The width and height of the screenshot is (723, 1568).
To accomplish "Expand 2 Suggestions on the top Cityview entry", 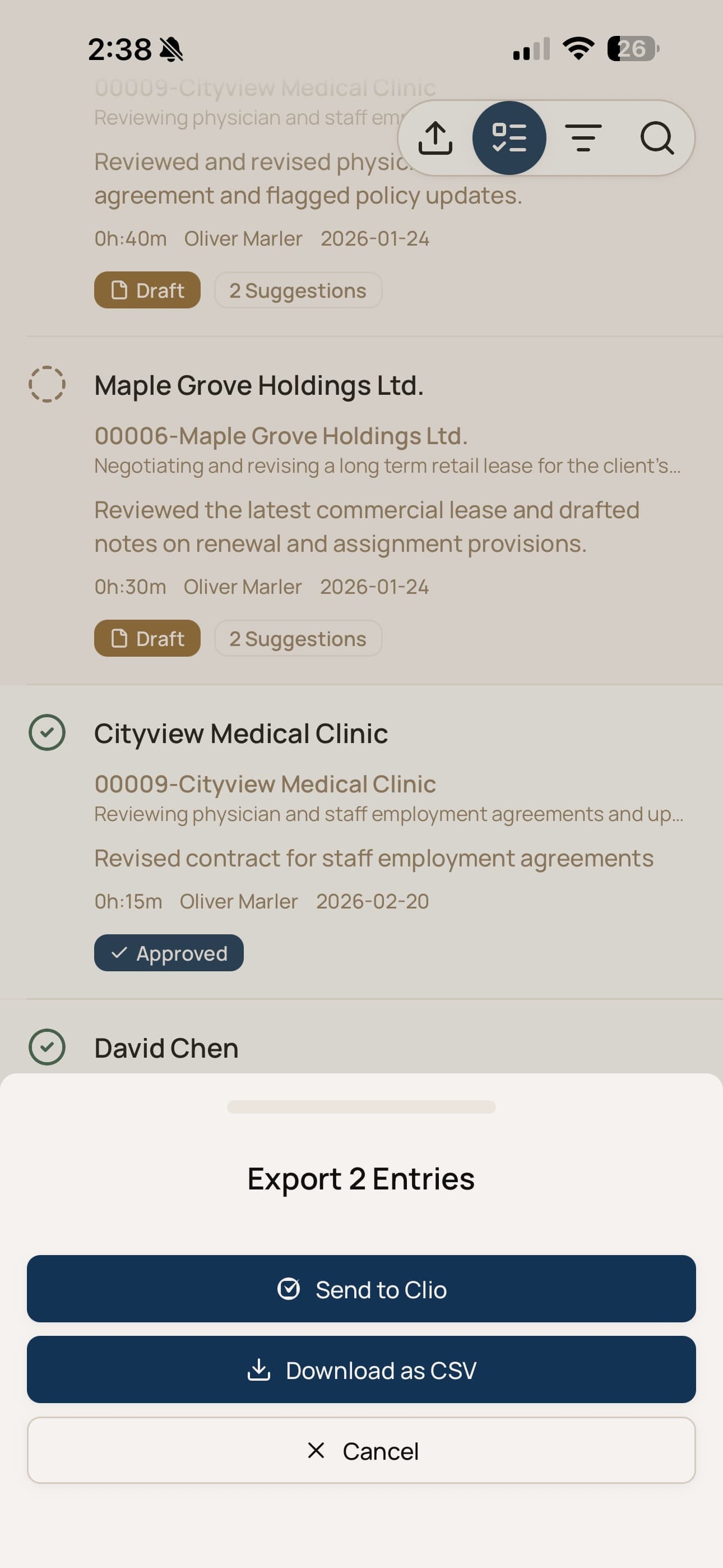I will [x=298, y=290].
